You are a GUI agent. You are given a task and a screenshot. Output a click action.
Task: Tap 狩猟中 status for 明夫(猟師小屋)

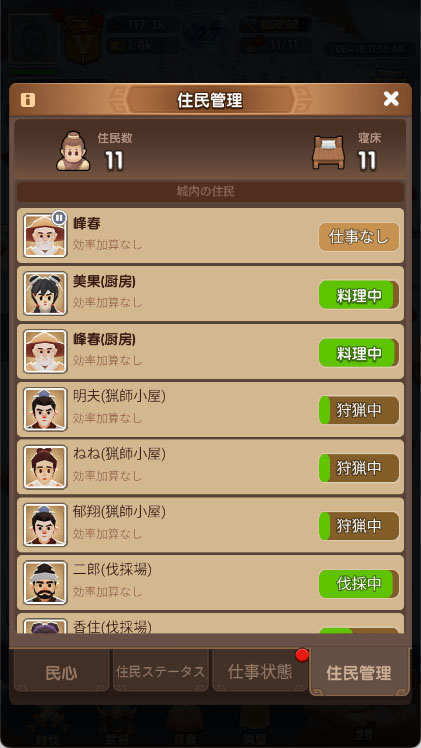pyautogui.click(x=359, y=410)
